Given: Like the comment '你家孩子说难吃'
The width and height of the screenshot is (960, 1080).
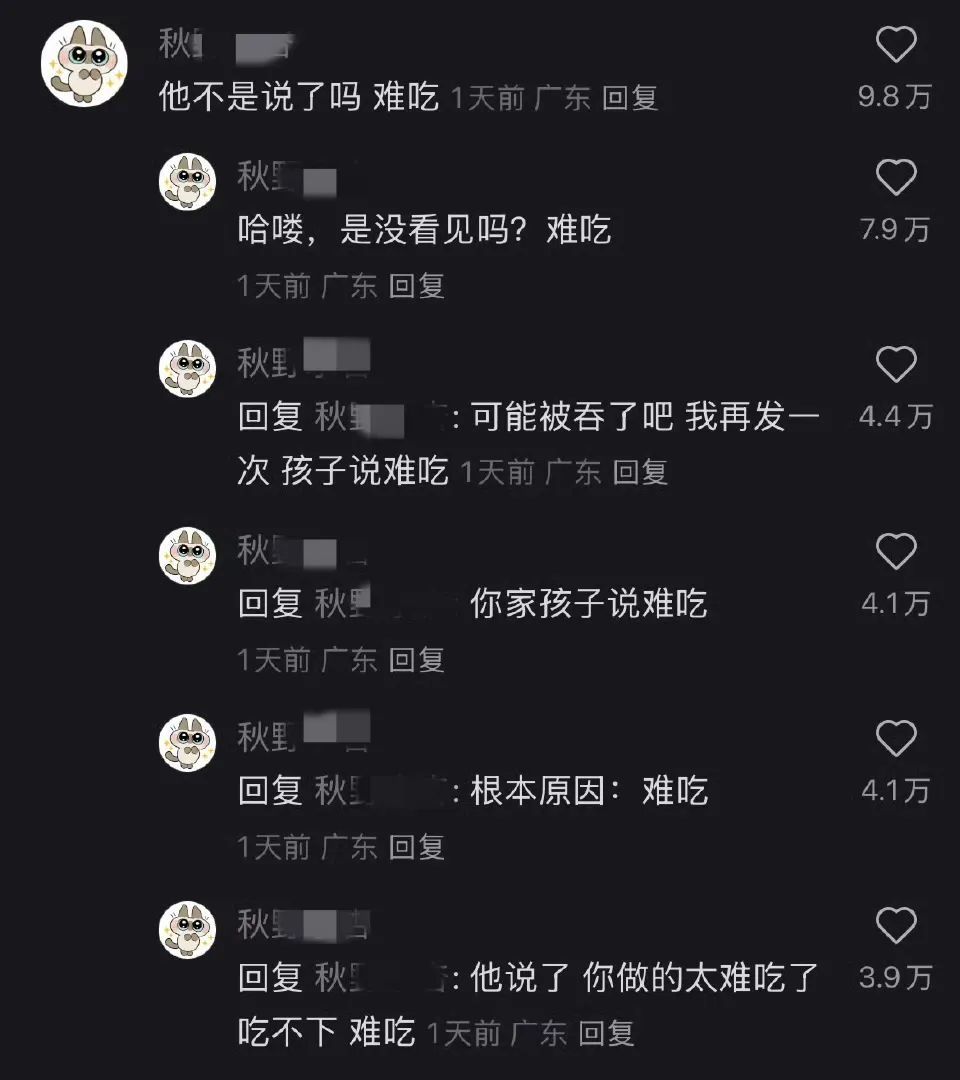Looking at the screenshot, I should [895, 552].
